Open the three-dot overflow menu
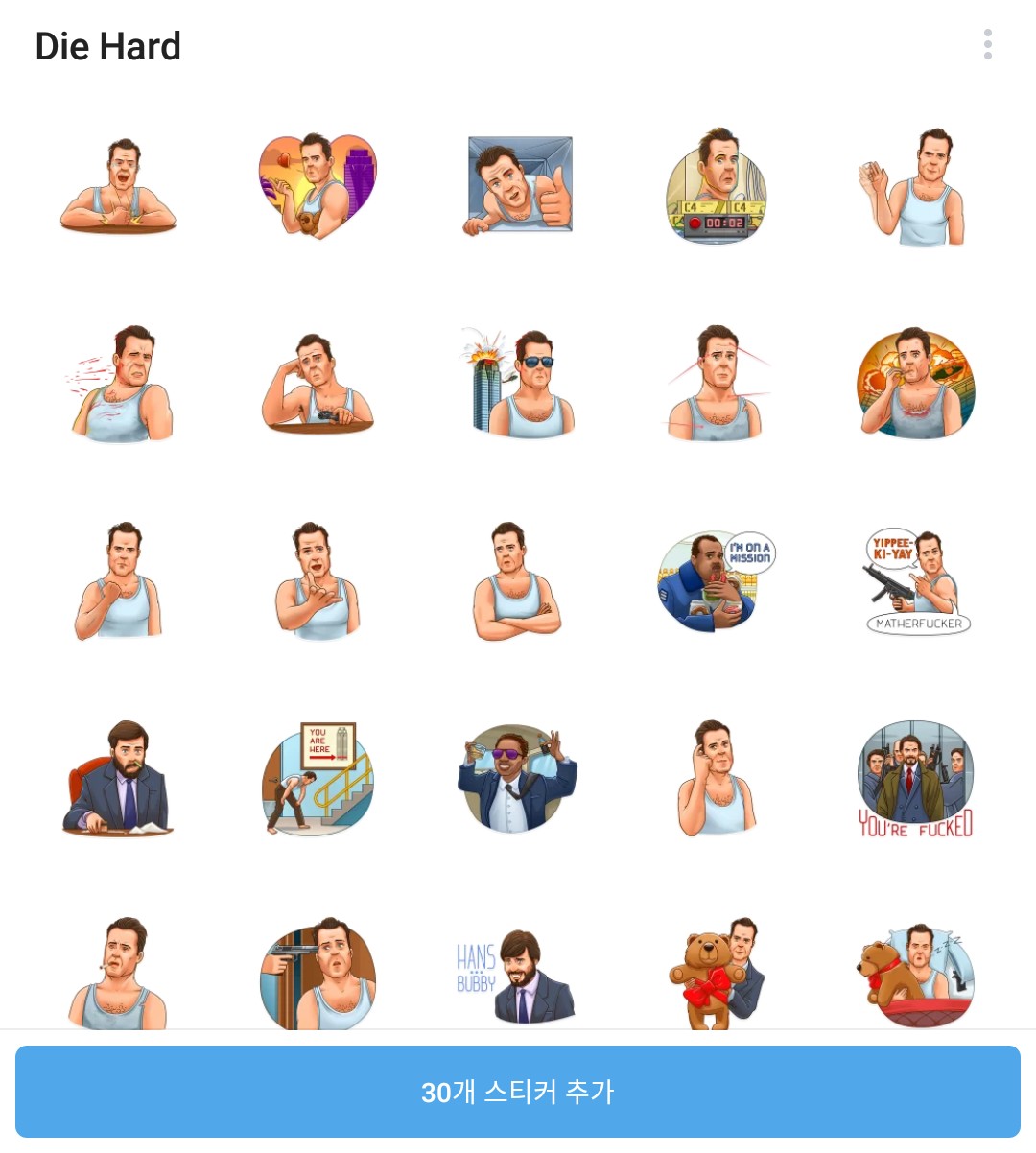Image resolution: width=1036 pixels, height=1153 pixels. pos(987,44)
